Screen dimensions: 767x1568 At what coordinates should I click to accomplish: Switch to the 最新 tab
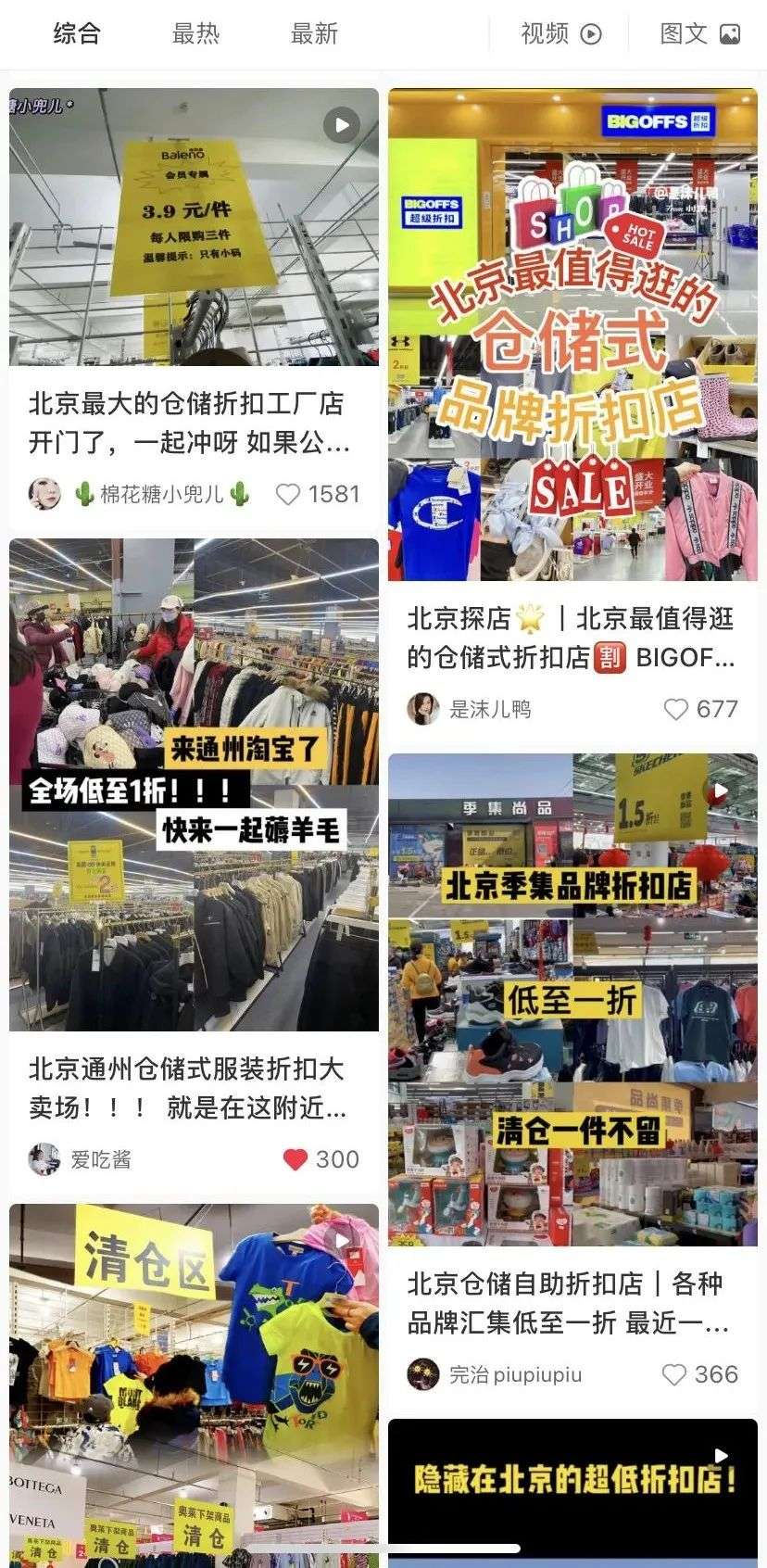coord(314,34)
